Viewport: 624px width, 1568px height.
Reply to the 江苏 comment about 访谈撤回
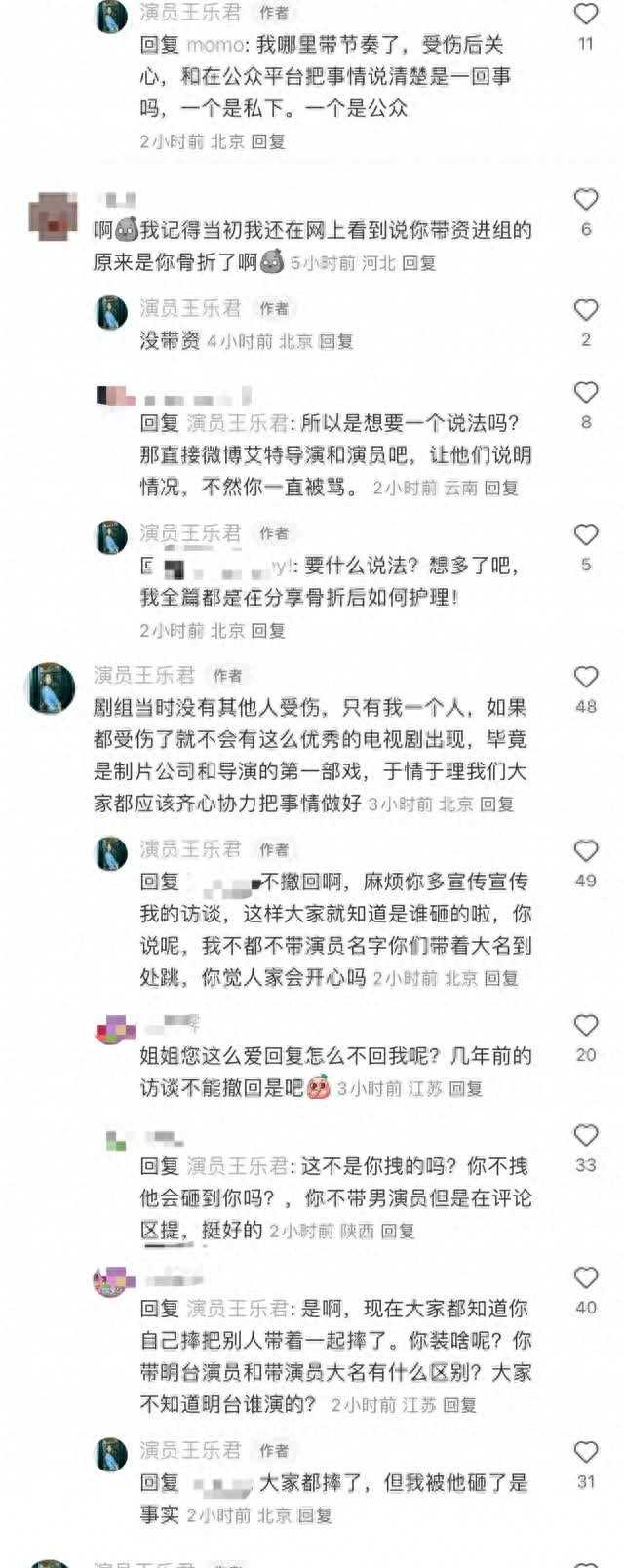466,1088
